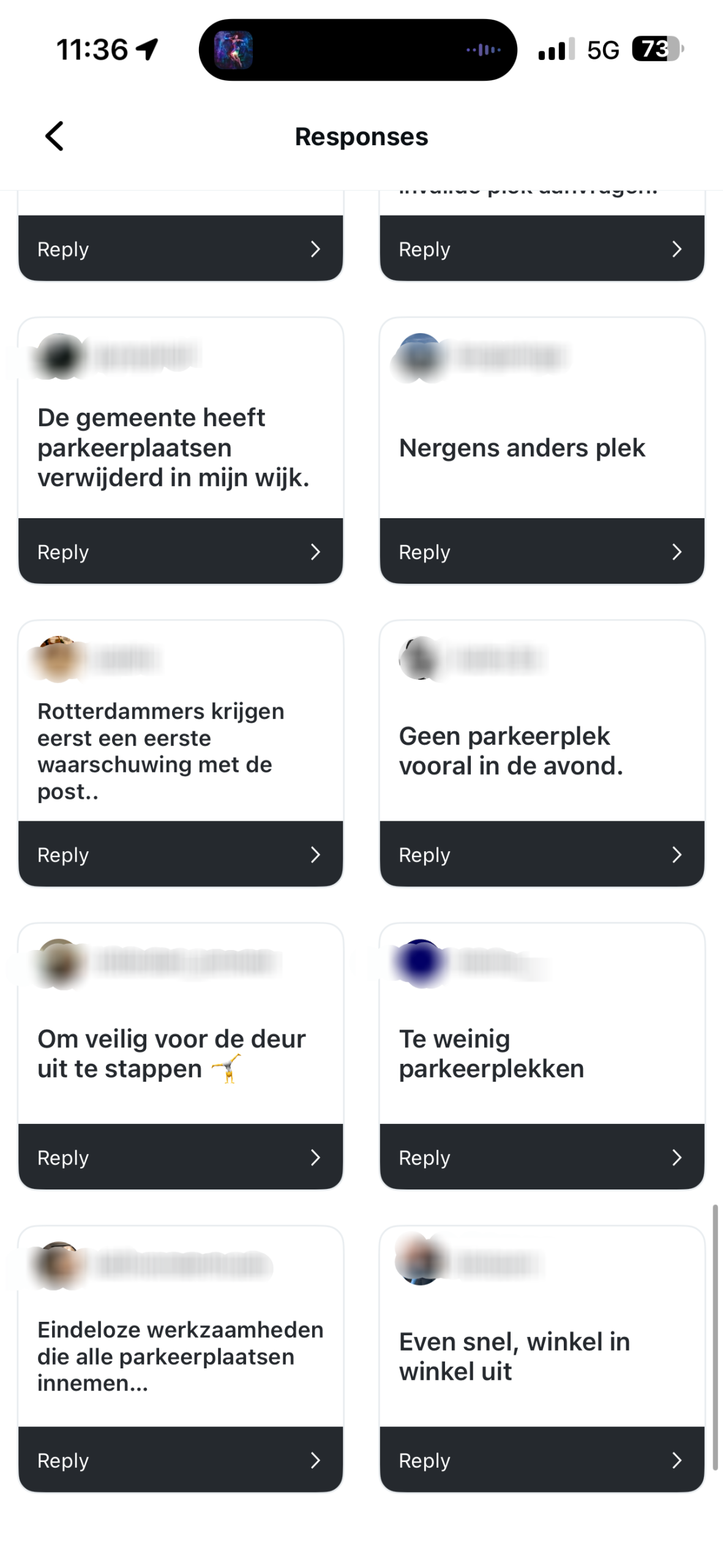723x1568 pixels.
Task: Reply to 'De gemeente heeft parkeerplaatsen verwijderd' response
Action: tap(180, 551)
